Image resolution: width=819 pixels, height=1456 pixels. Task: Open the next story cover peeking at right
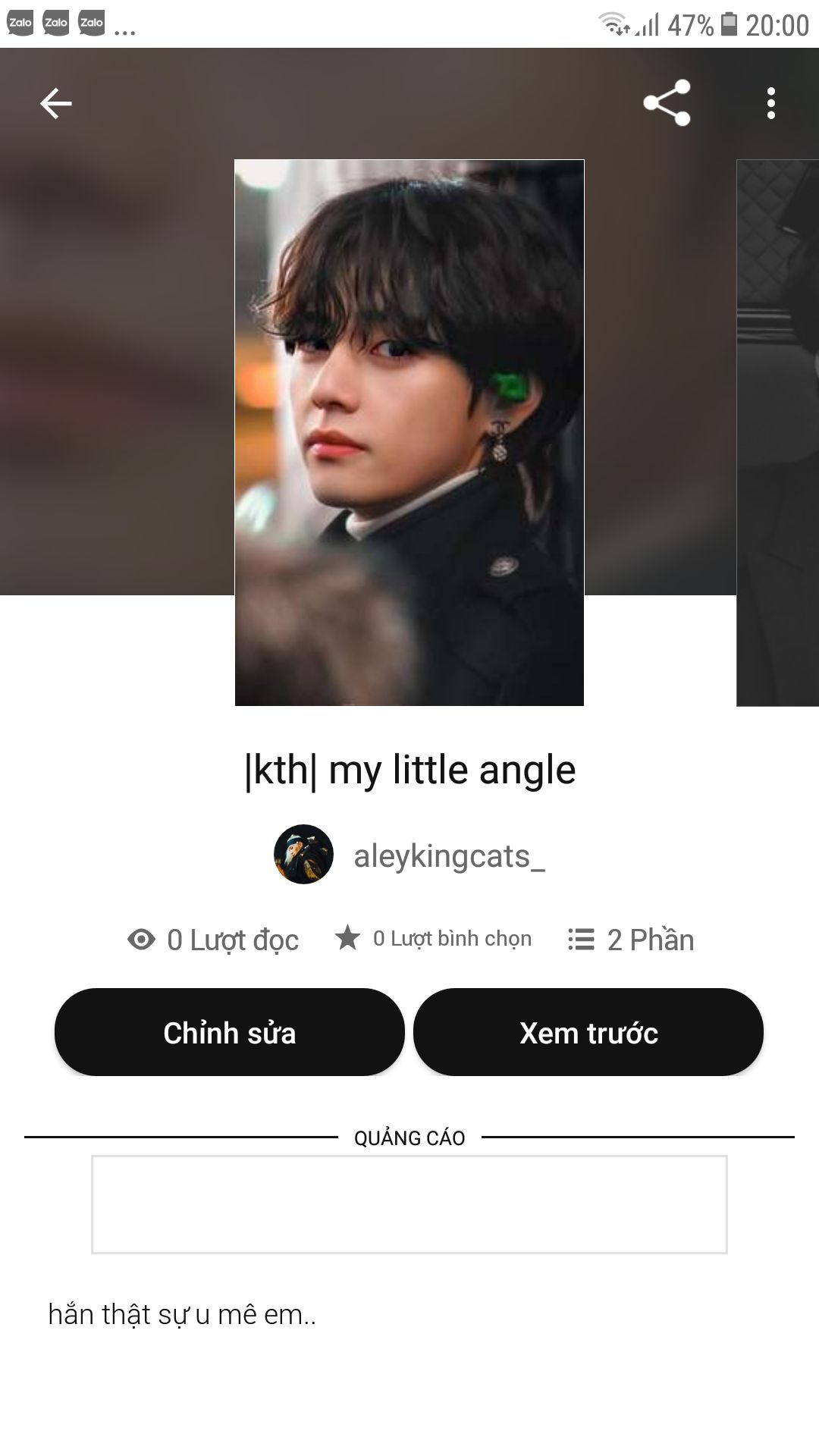click(778, 432)
